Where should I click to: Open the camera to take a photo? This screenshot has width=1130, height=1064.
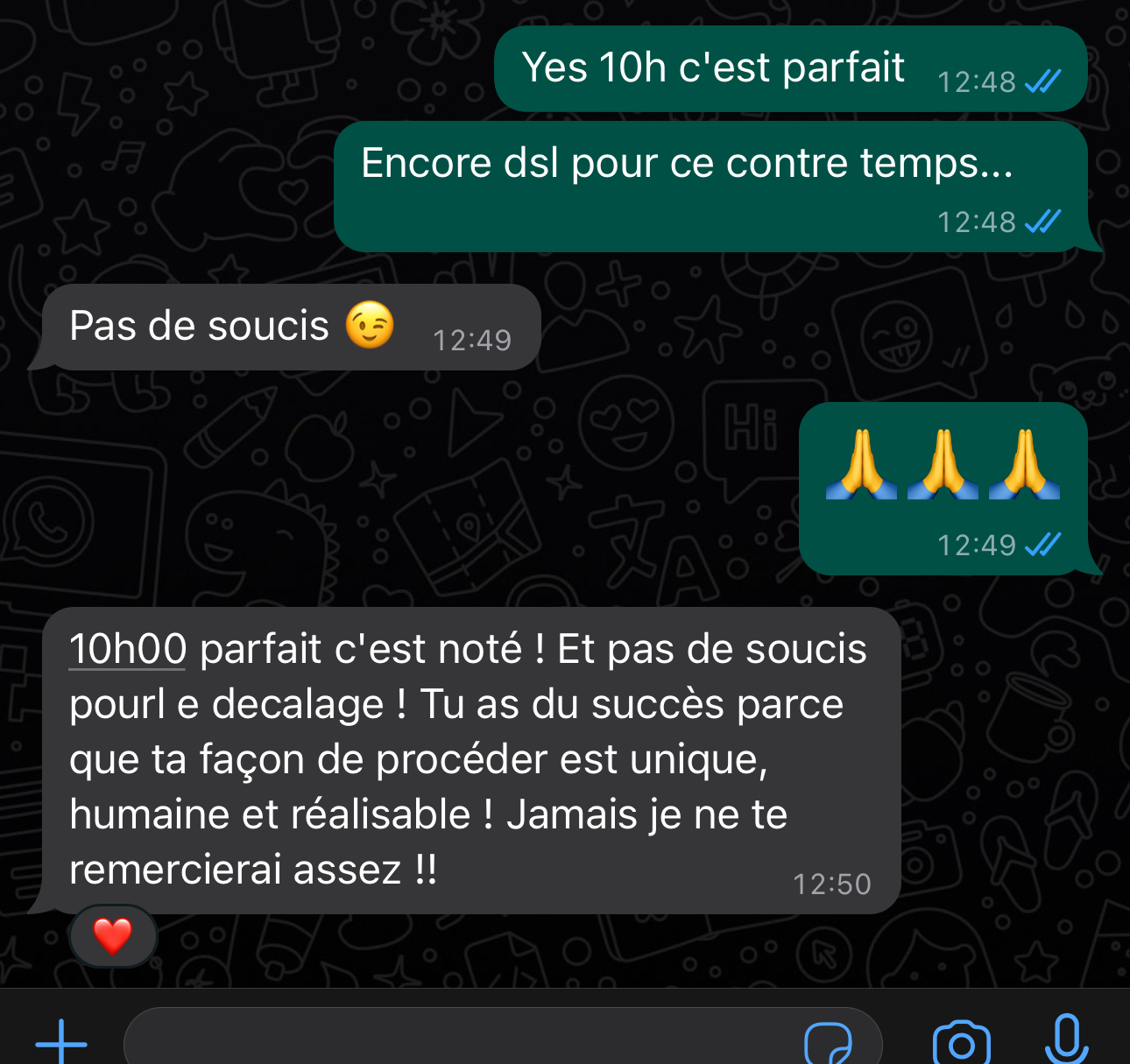961,1043
